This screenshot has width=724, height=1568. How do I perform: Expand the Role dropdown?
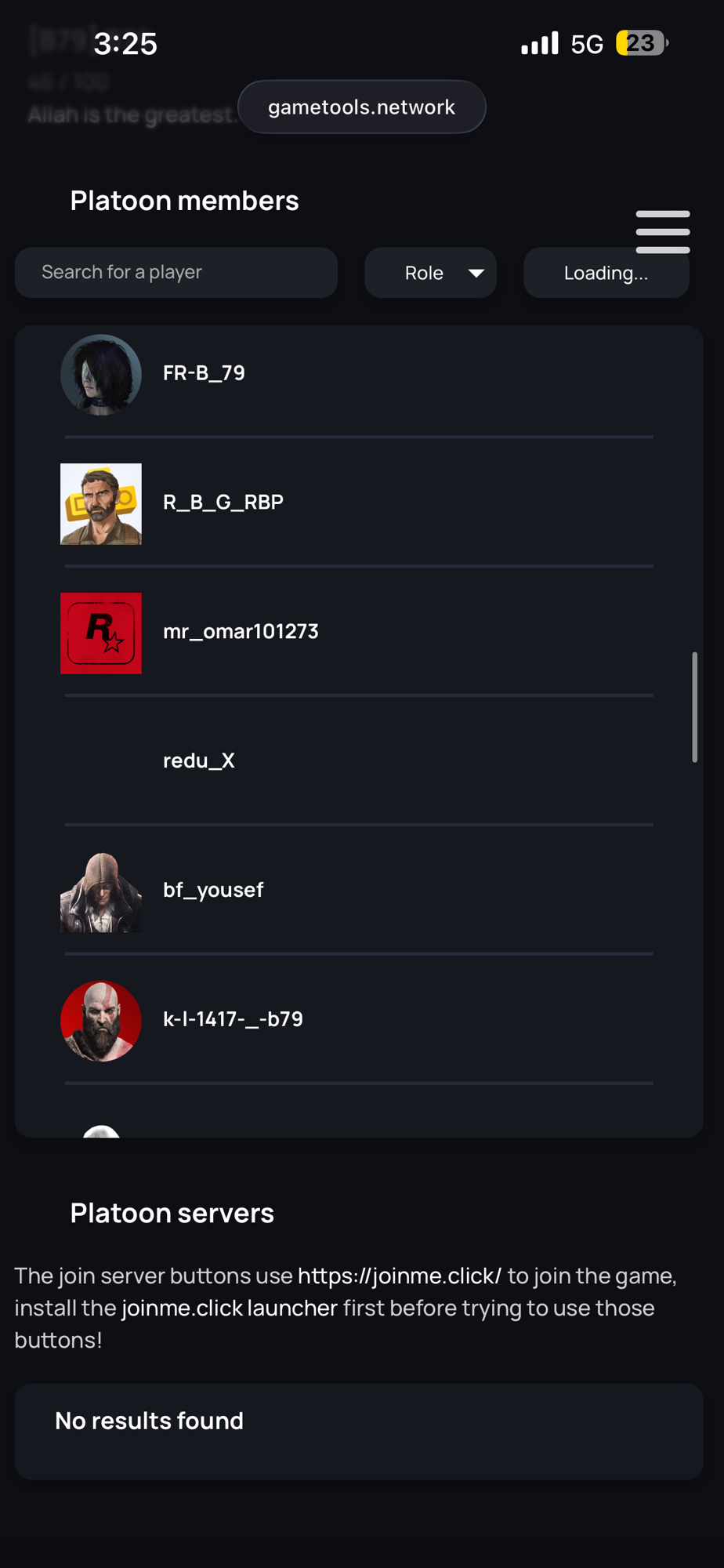click(430, 273)
